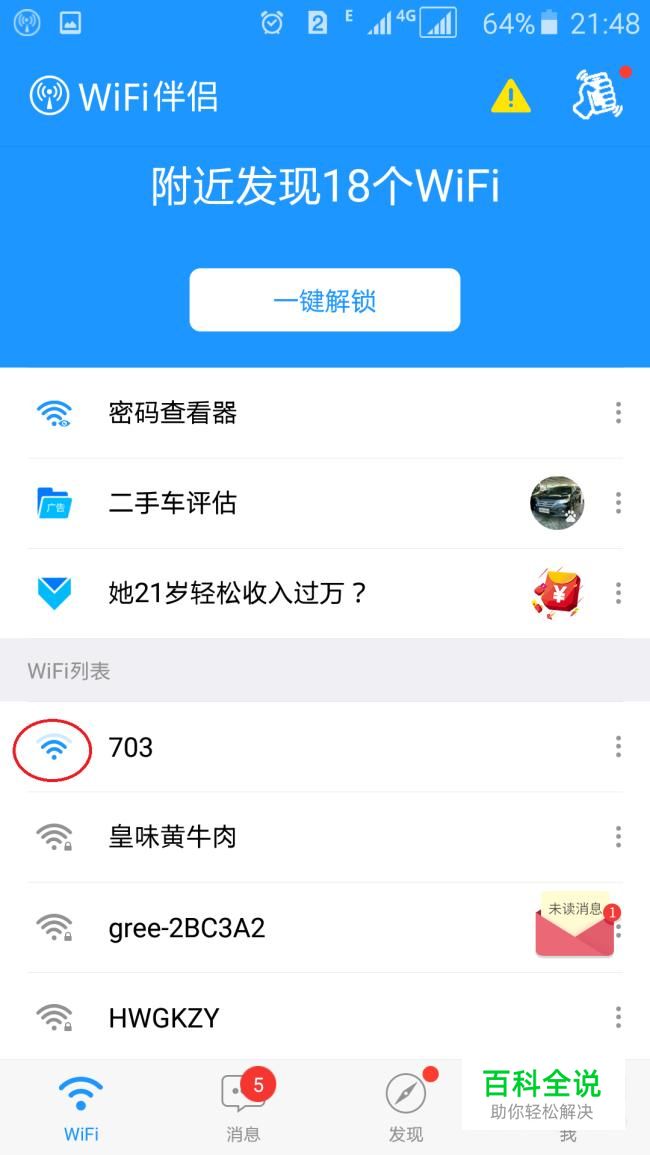The width and height of the screenshot is (650, 1155).
Task: Open more options for 皇味黄牛肉
Action: click(618, 837)
